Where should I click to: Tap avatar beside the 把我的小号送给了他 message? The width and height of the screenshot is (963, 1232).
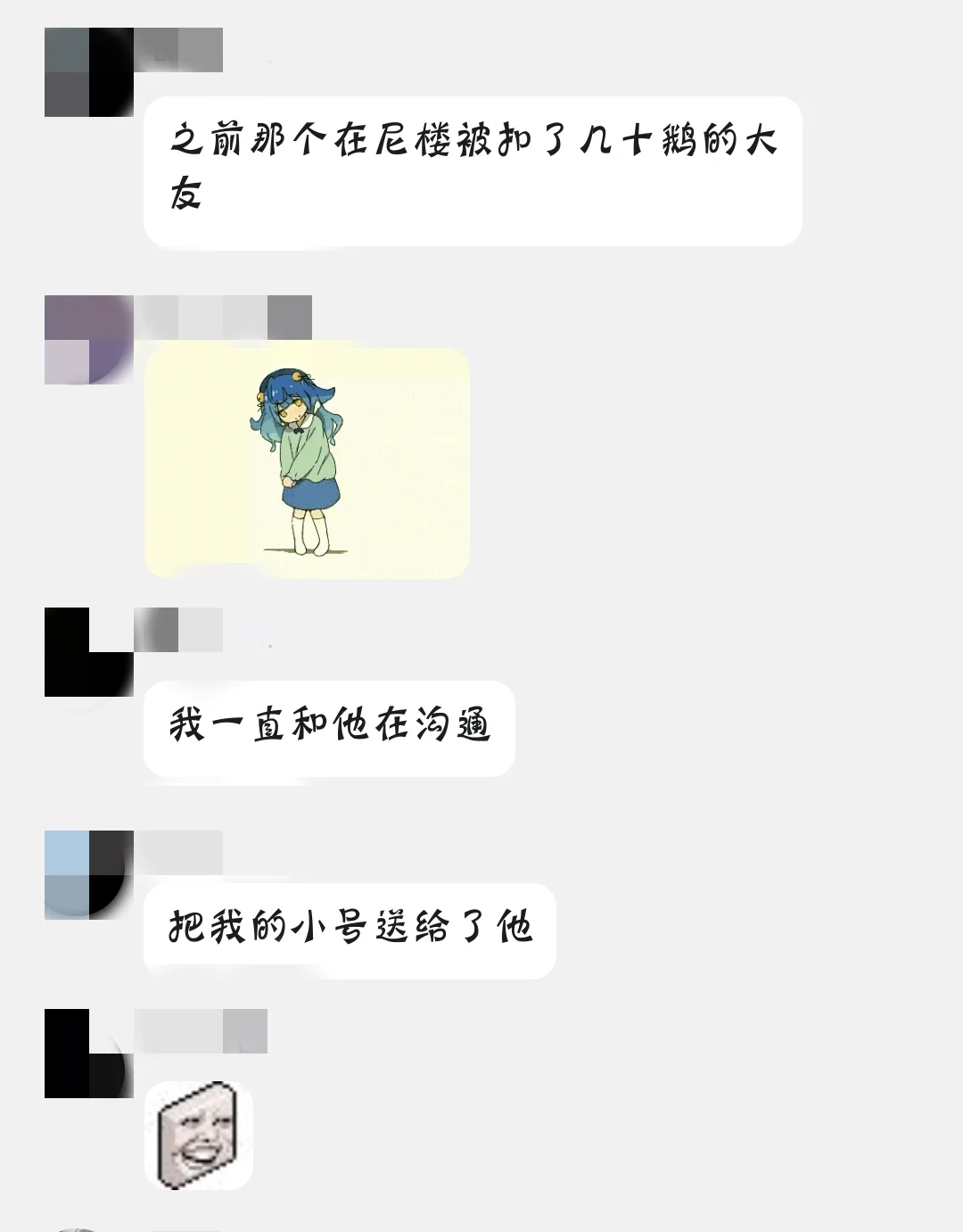coord(88,875)
